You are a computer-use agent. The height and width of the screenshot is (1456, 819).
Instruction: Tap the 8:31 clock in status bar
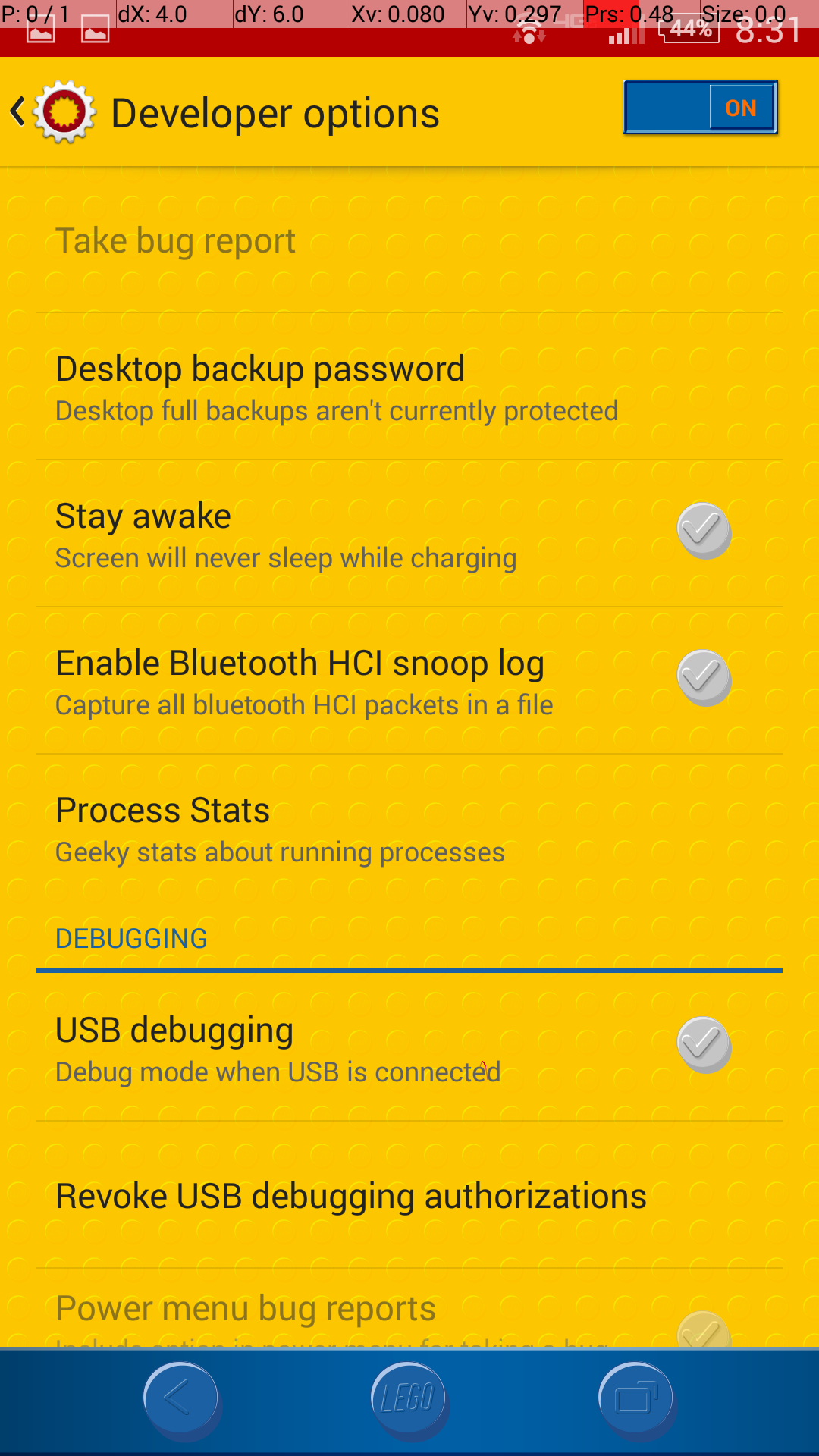coord(766,32)
